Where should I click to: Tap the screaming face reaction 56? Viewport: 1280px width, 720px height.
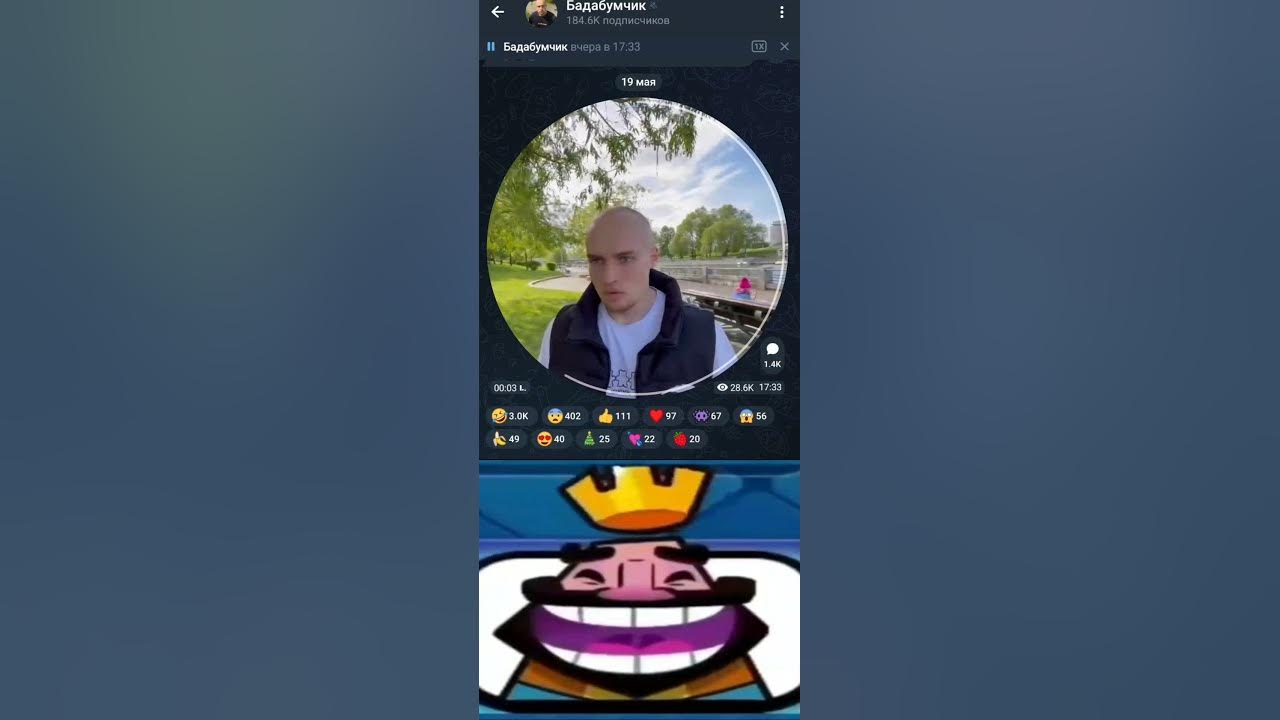click(753, 416)
